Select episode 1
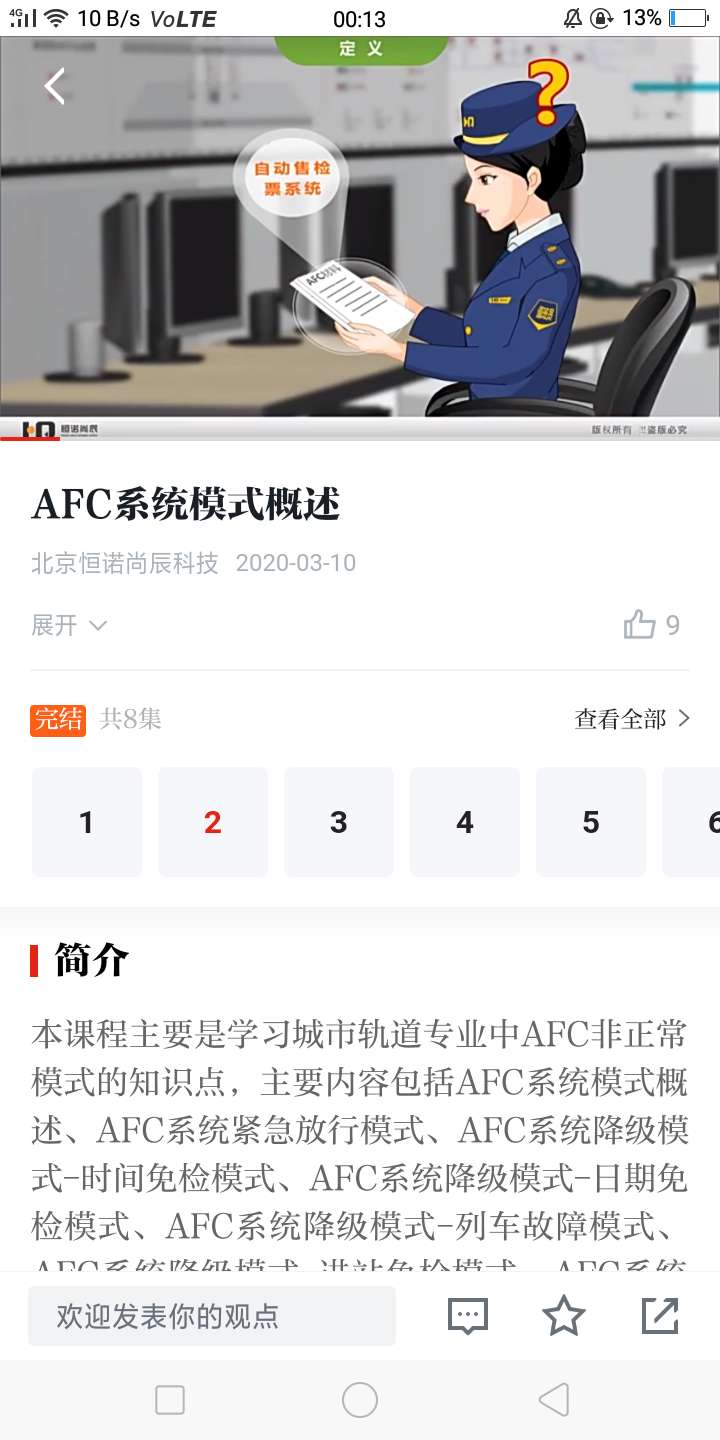This screenshot has width=720, height=1440. 87,822
